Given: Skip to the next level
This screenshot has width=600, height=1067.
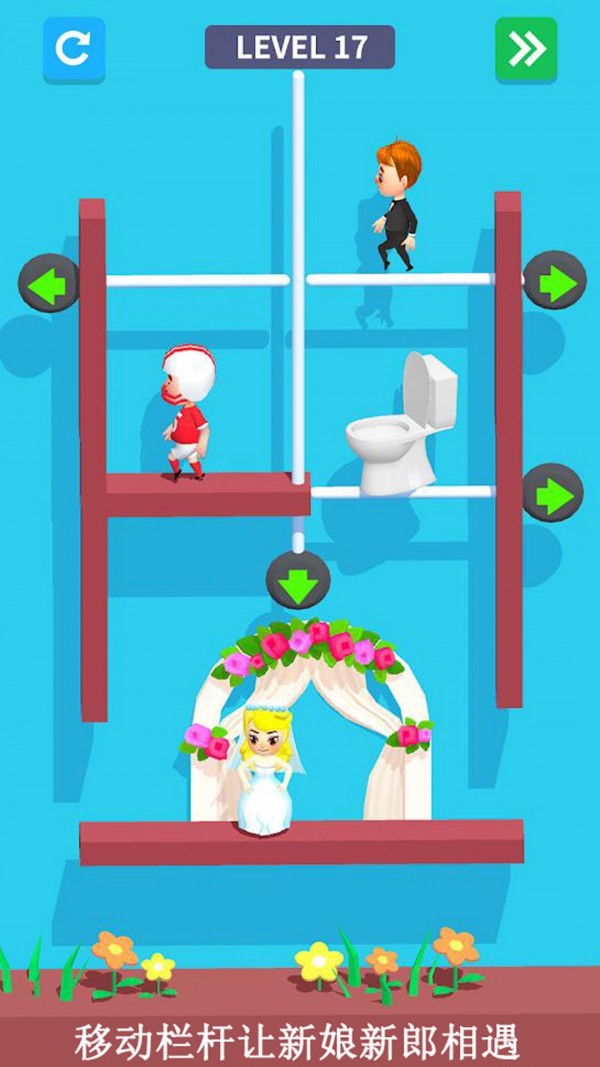Looking at the screenshot, I should 526,49.
